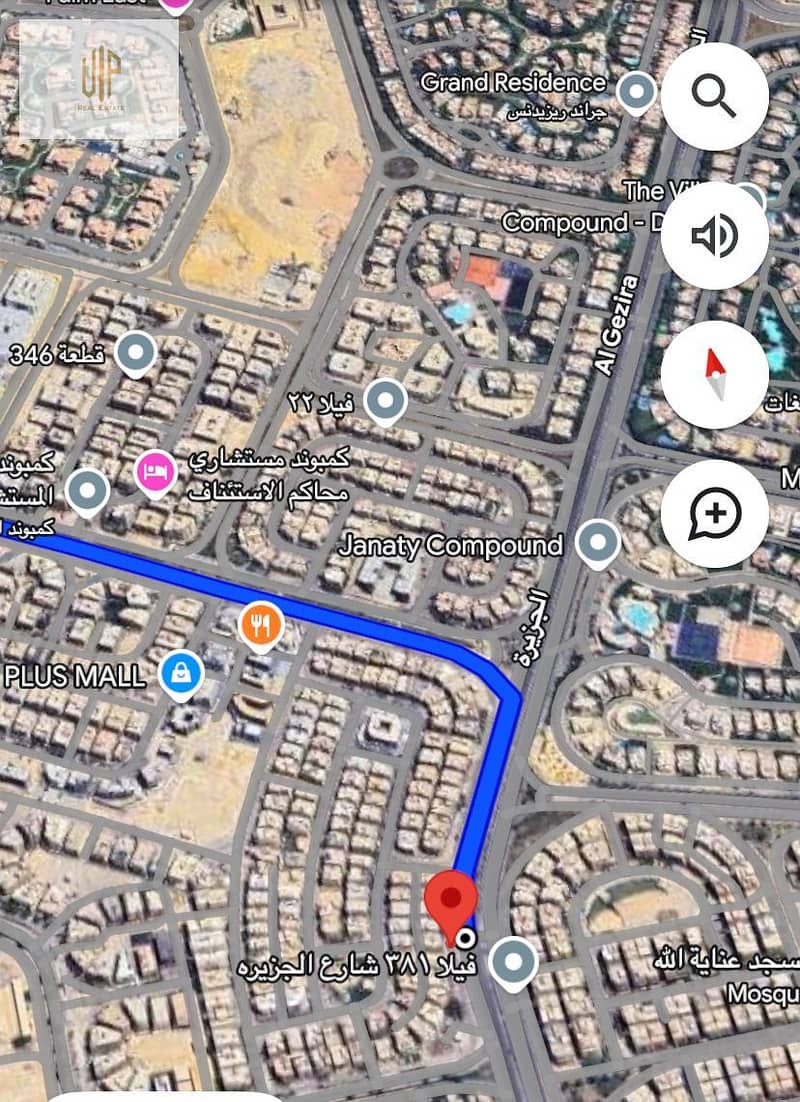Screen dimensions: 800x1102
Task: Tap the red destination marker
Action: coord(450,897)
